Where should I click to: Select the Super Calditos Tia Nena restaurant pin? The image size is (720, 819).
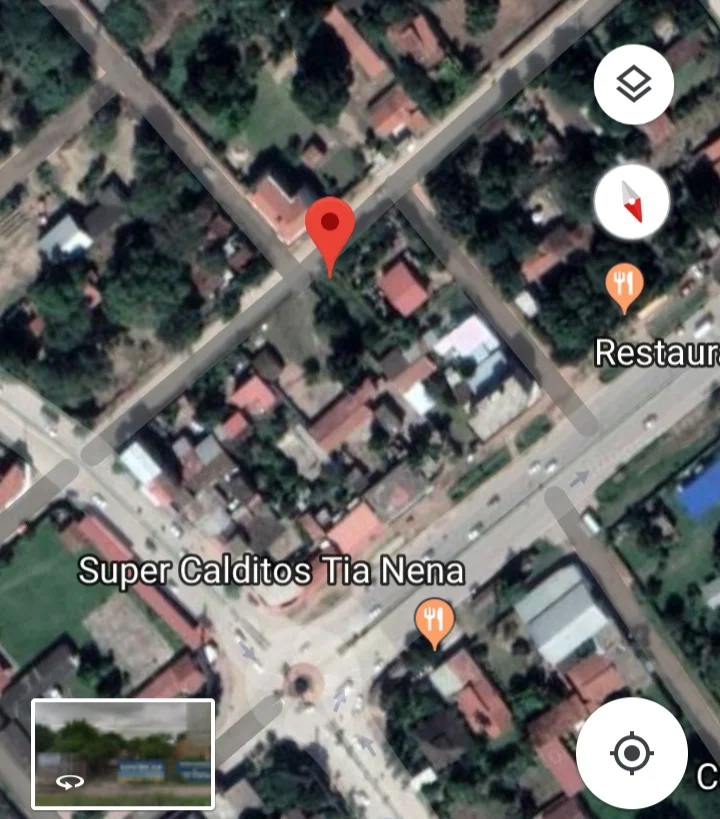(x=434, y=622)
